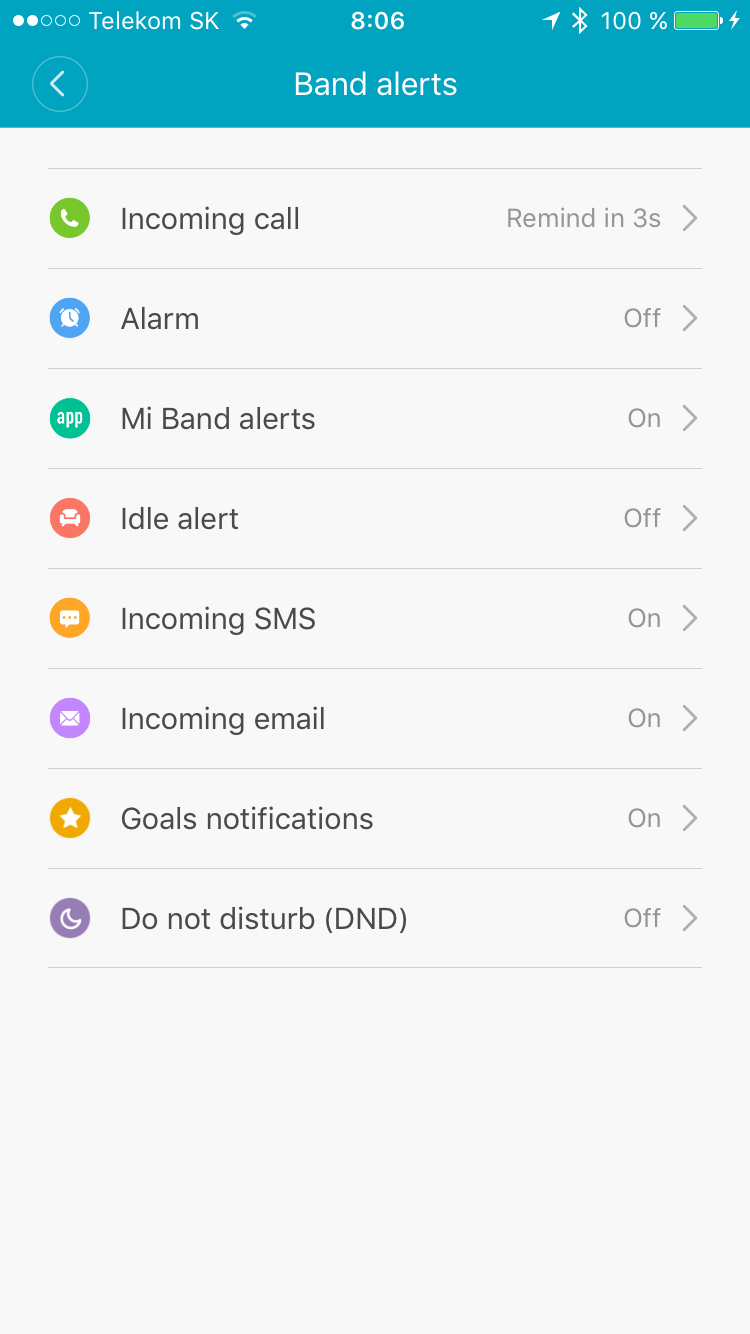Open the Incoming email settings row
The width and height of the screenshot is (750, 1334).
[x=375, y=717]
